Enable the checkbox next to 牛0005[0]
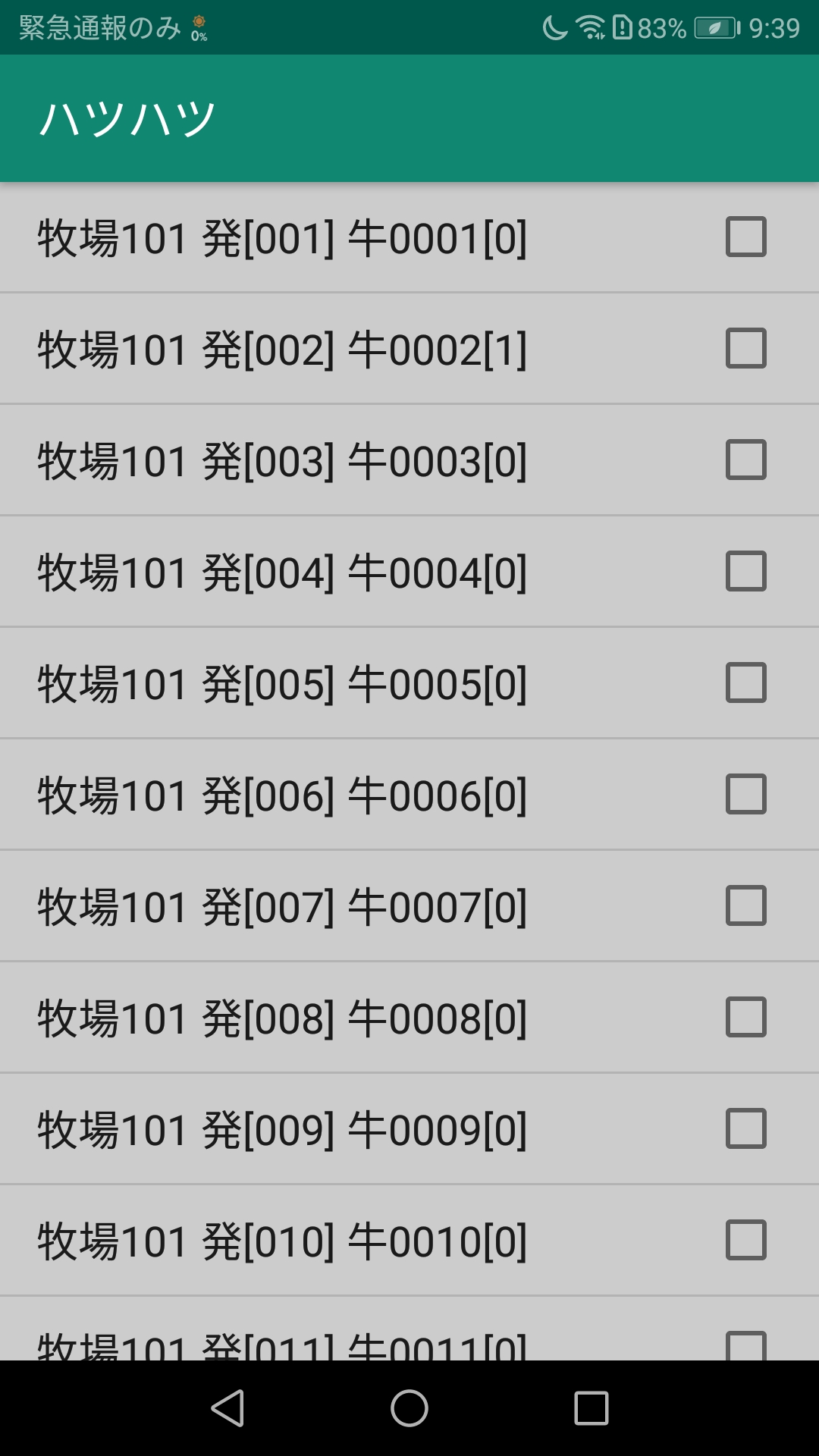Viewport: 819px width, 1456px height. pyautogui.click(x=746, y=682)
